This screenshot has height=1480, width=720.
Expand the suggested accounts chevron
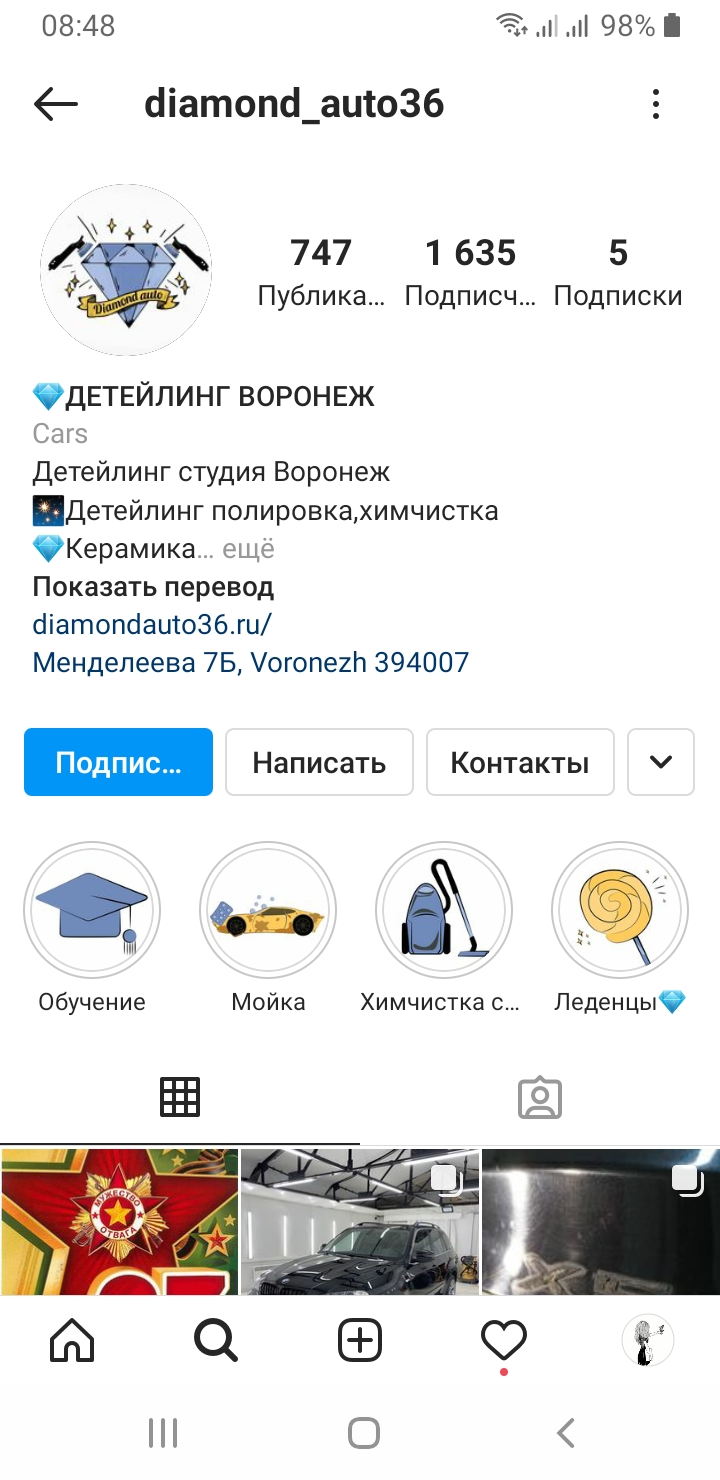[661, 762]
